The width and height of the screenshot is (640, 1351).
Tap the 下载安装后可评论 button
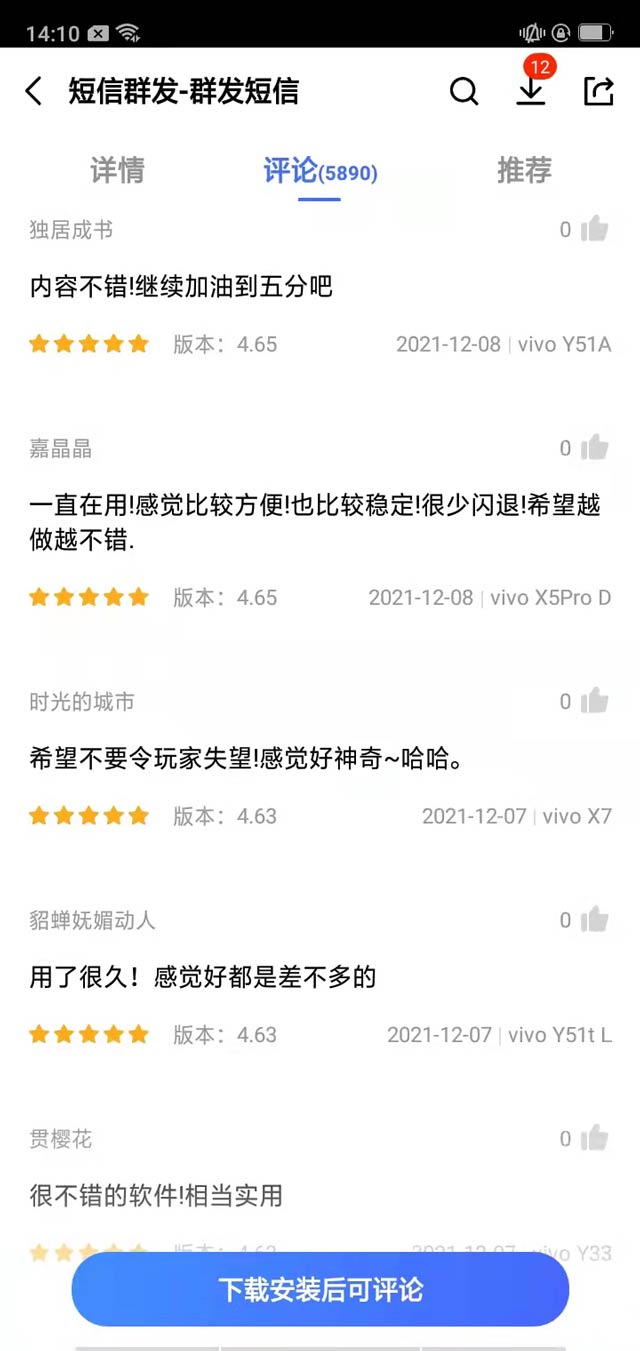click(320, 1289)
